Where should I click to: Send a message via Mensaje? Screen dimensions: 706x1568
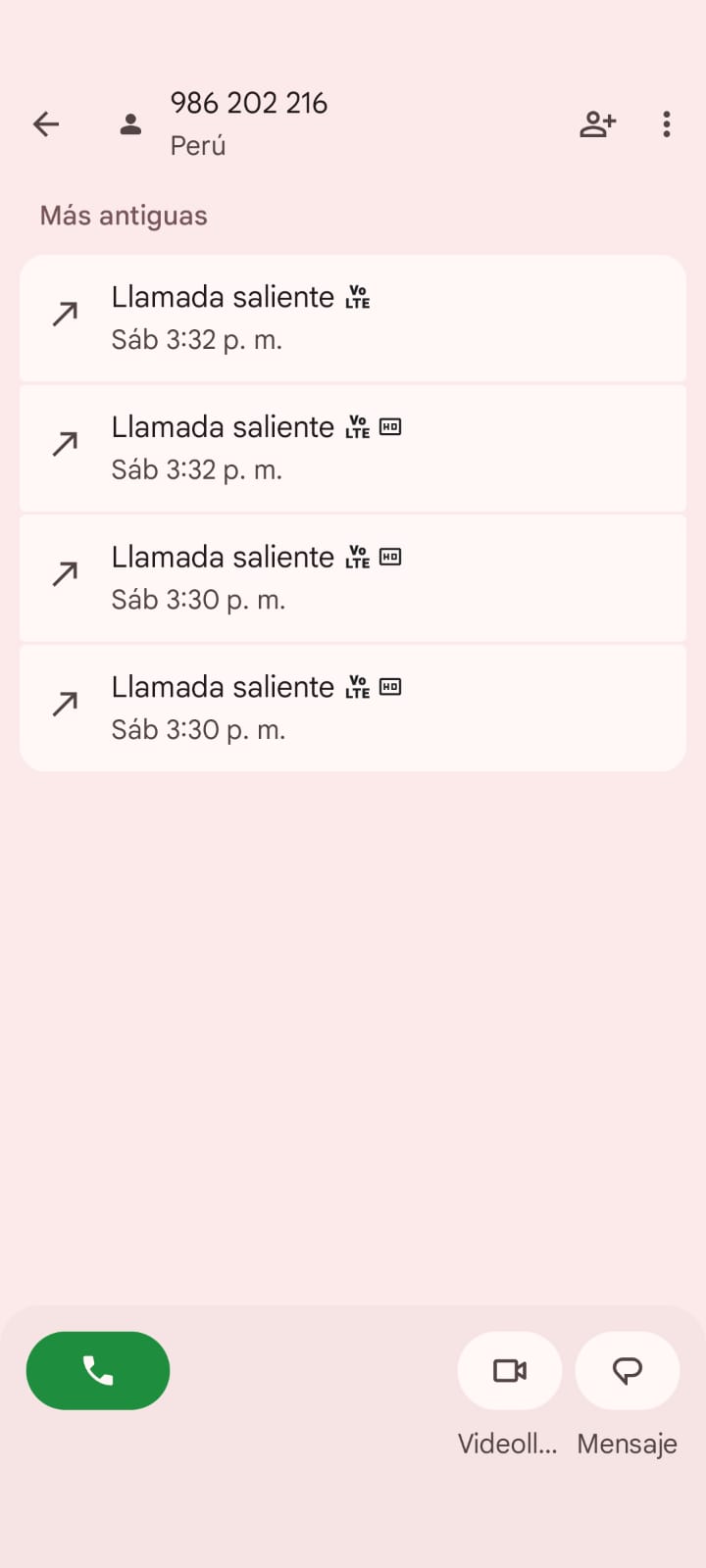pos(627,1370)
